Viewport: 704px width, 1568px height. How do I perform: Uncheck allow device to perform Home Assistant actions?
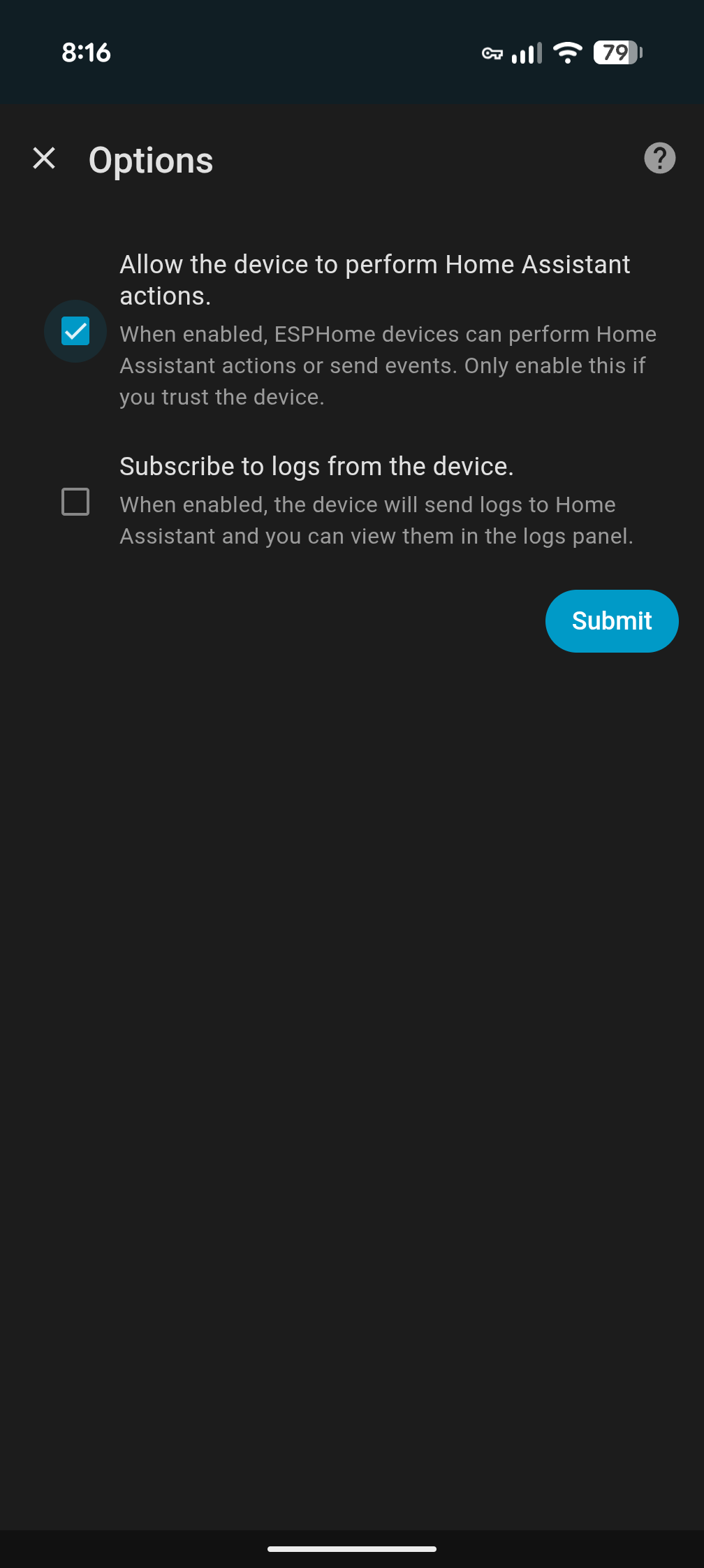click(75, 331)
